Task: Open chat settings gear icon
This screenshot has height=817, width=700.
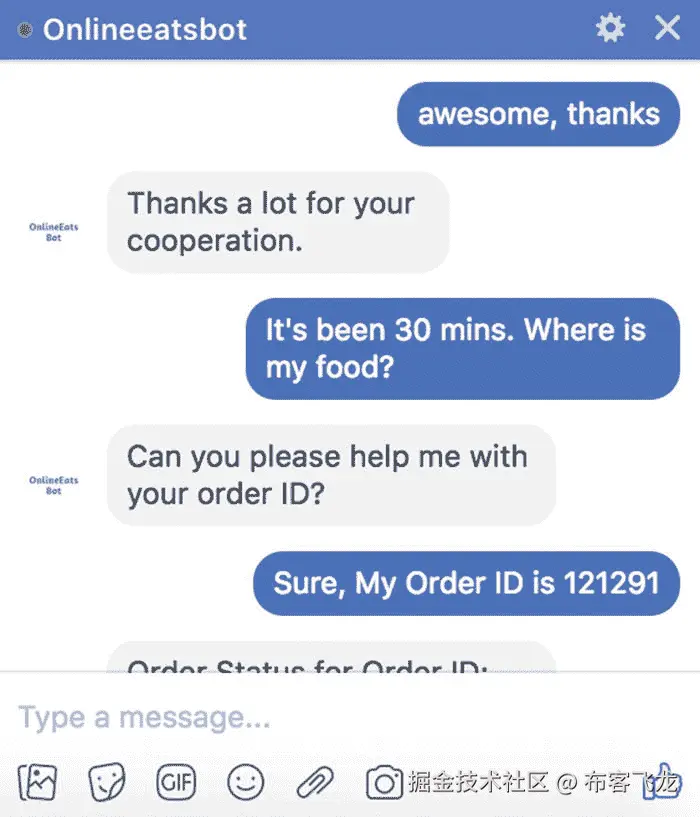Action: point(610,28)
